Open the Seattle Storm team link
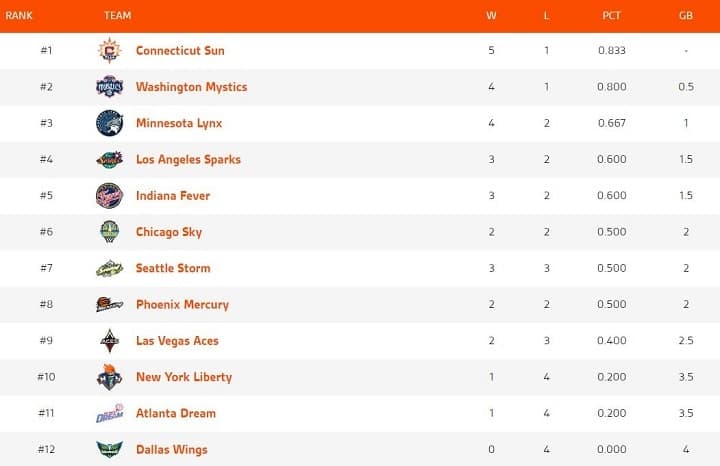Image resolution: width=720 pixels, height=466 pixels. (173, 268)
